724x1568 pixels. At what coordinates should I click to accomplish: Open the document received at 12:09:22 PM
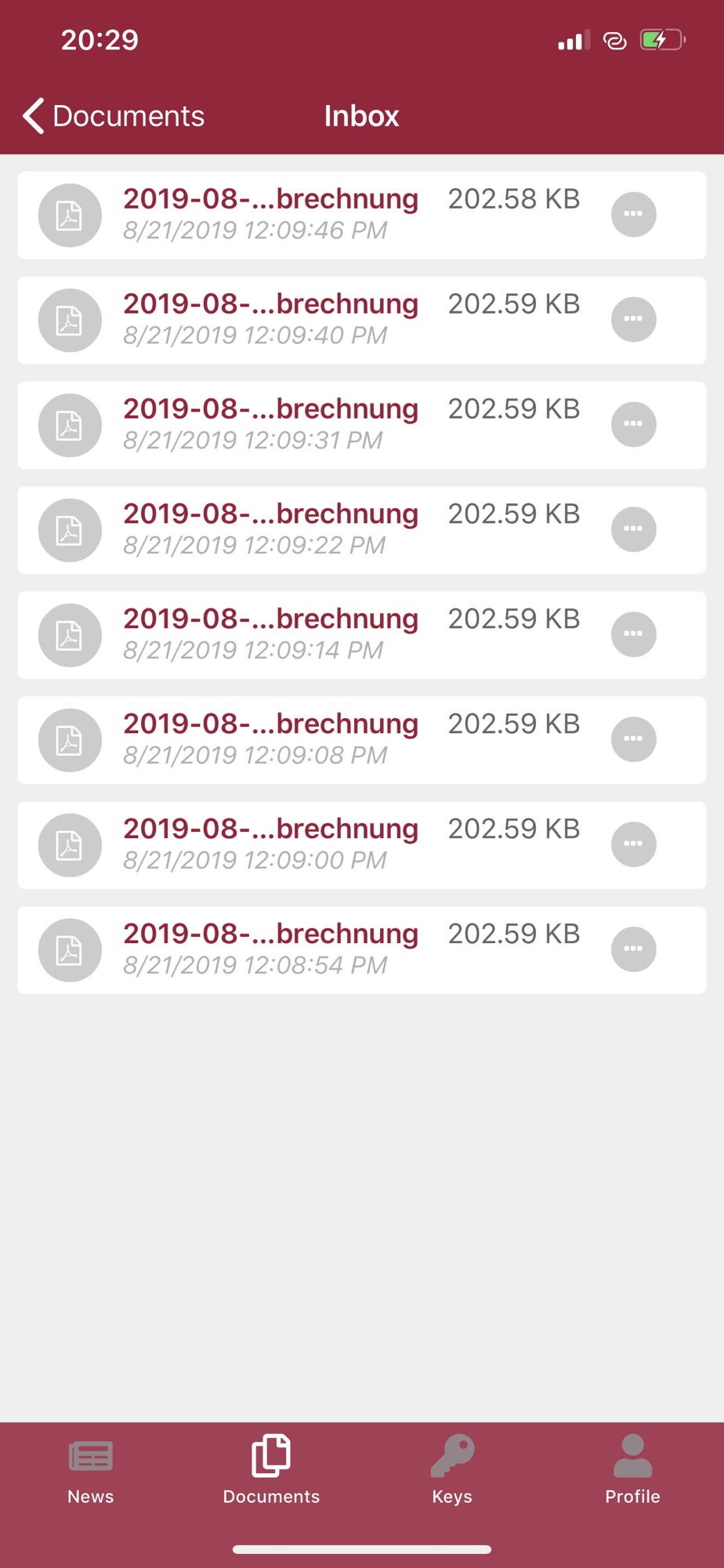(362, 530)
